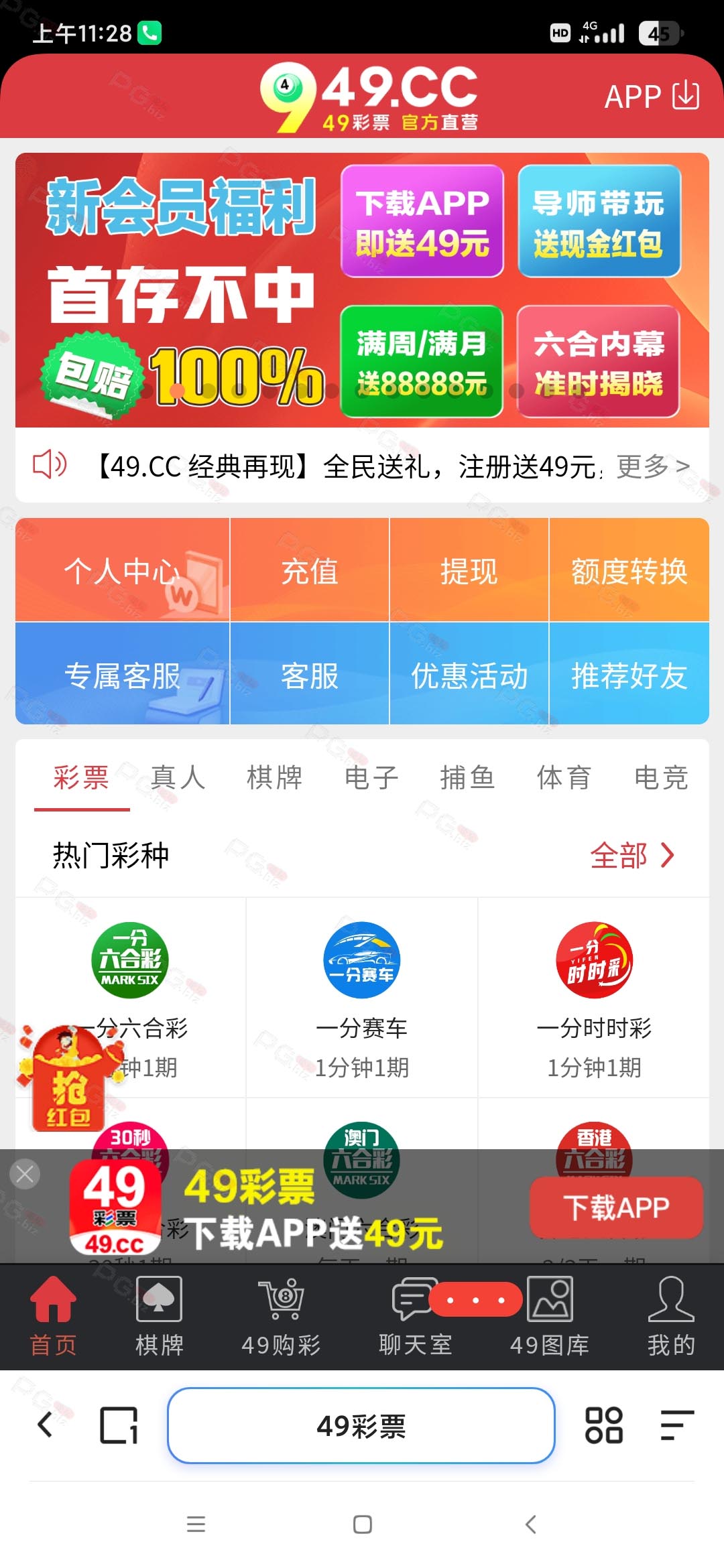Viewport: 724px width, 1568px height.
Task: Open 提现 withdrawal
Action: pyautogui.click(x=469, y=570)
